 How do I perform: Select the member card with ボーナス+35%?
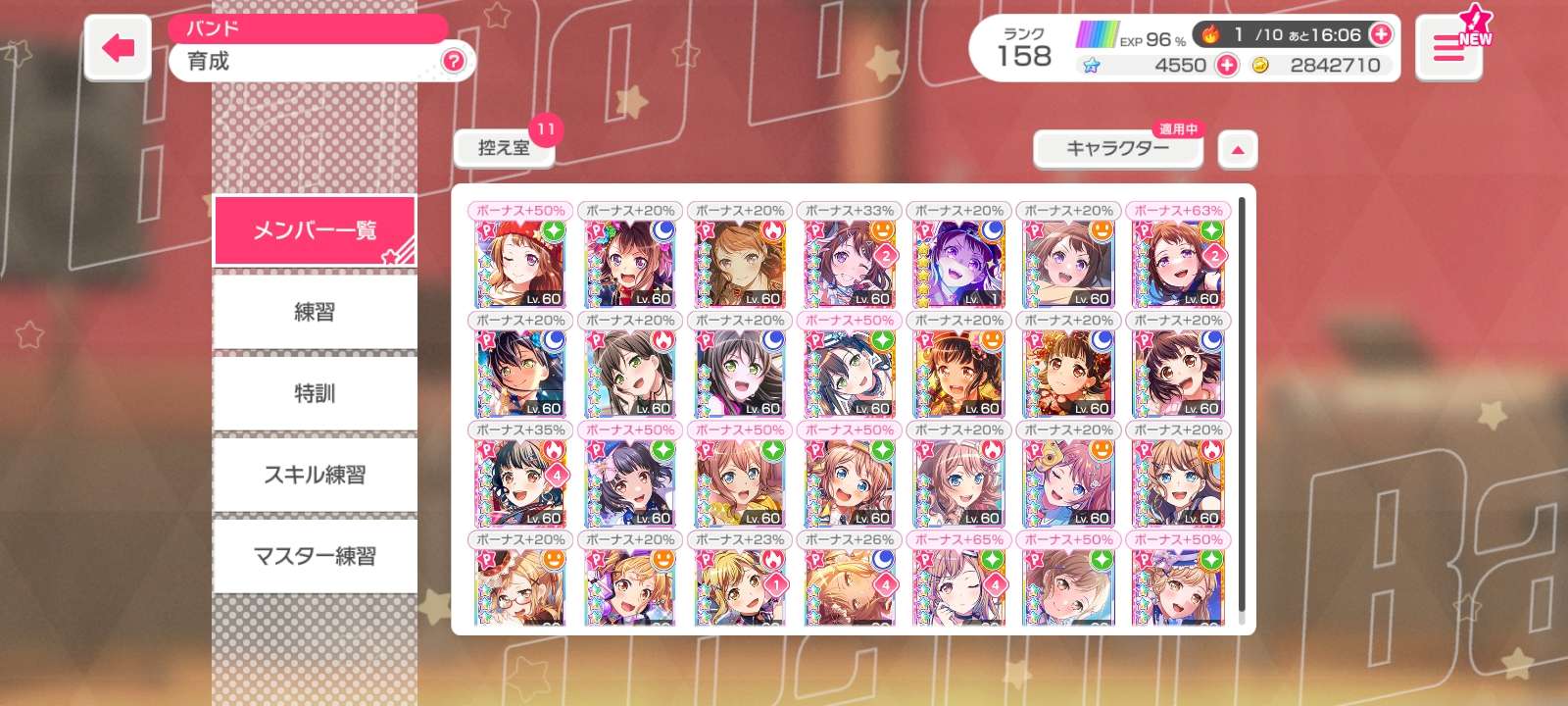519,482
